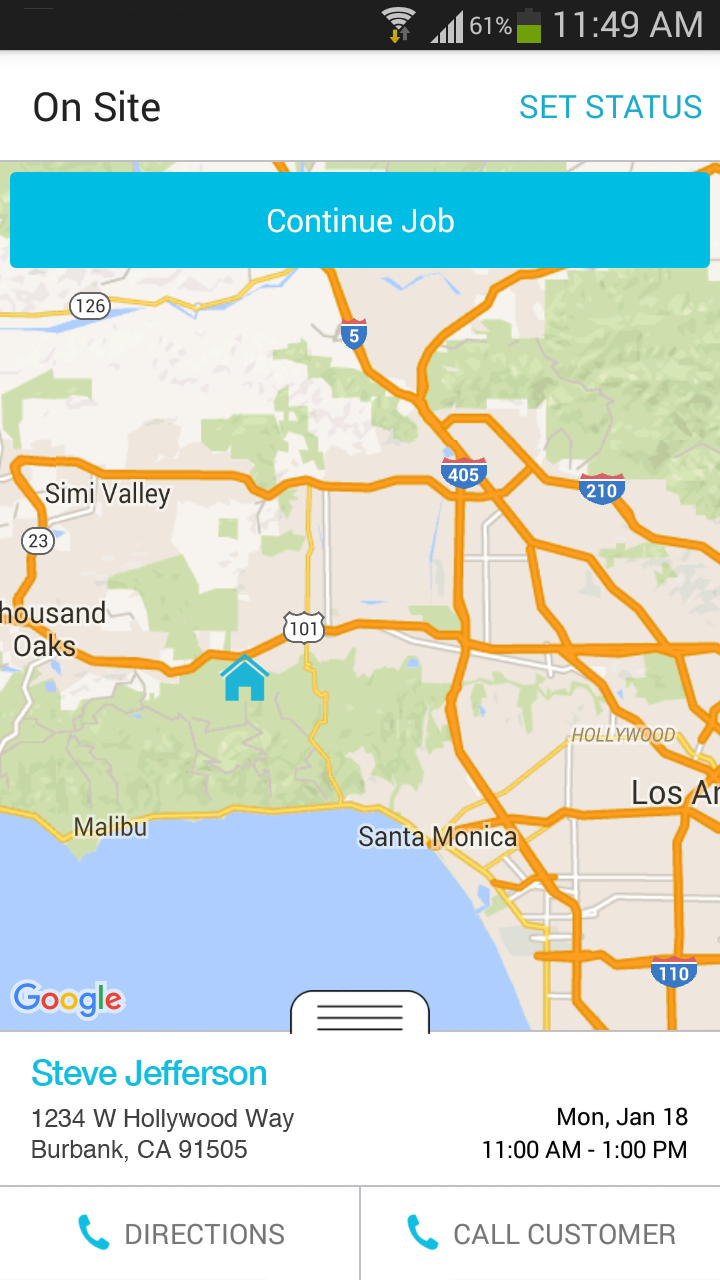Call the customer
This screenshot has width=720, height=1280.
pos(540,1234)
